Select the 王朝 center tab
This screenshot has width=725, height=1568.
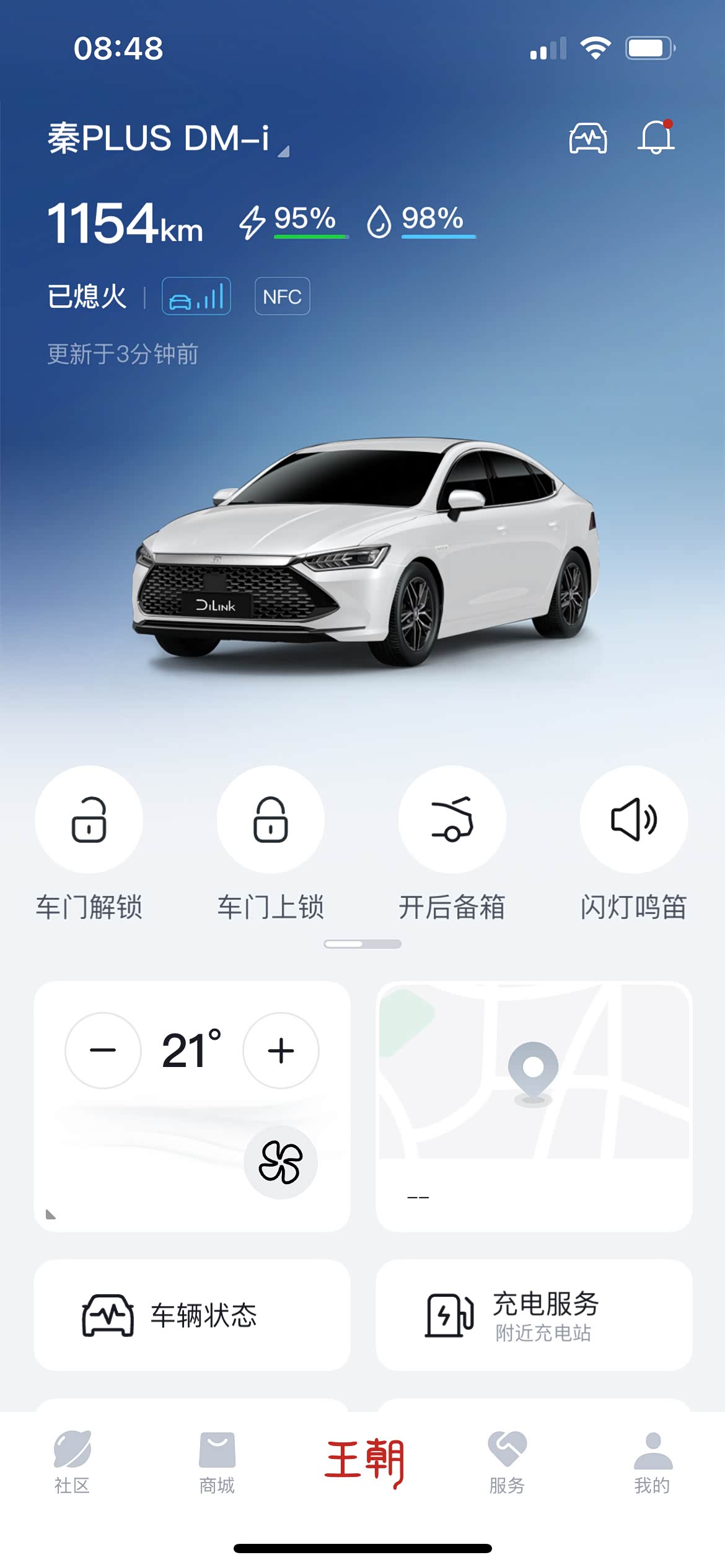pyautogui.click(x=364, y=1463)
